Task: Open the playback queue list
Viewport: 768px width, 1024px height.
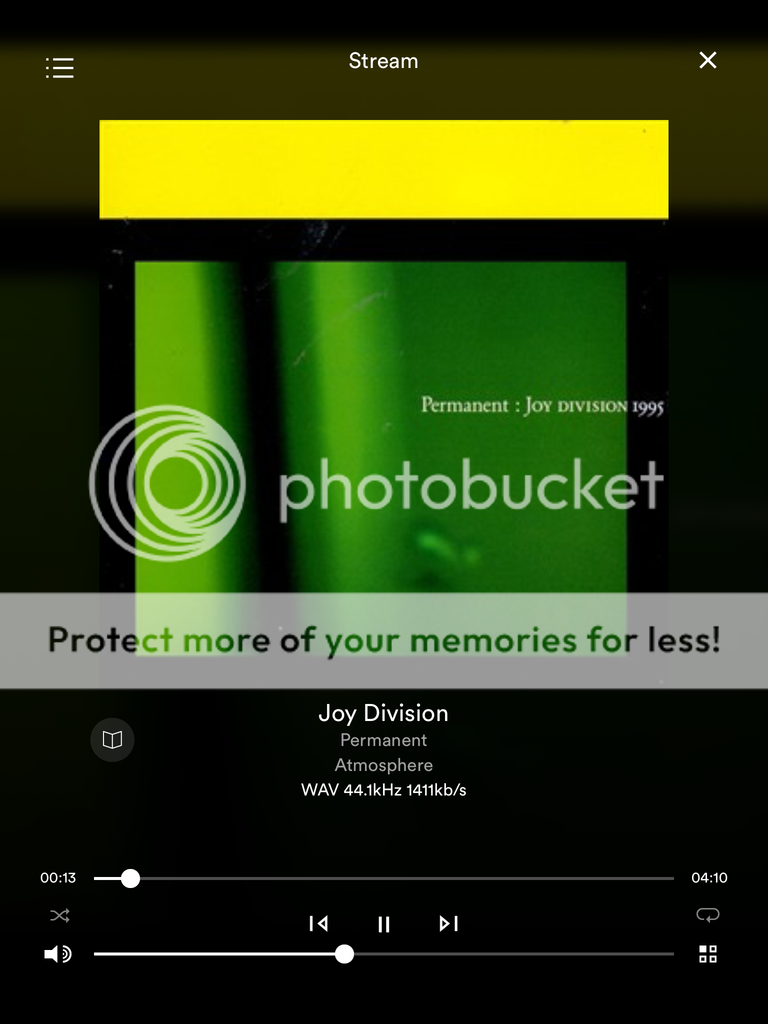Action: pos(60,68)
